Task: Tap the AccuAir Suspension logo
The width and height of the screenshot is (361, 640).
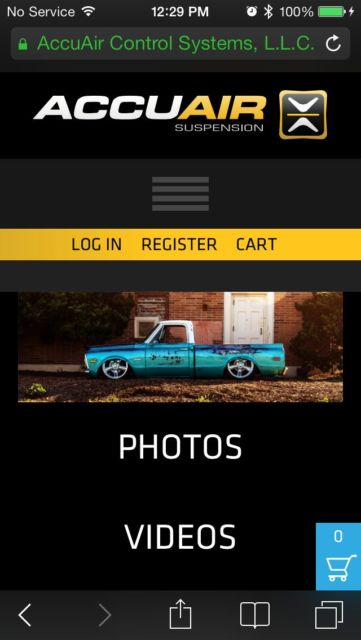Action: pyautogui.click(x=180, y=115)
